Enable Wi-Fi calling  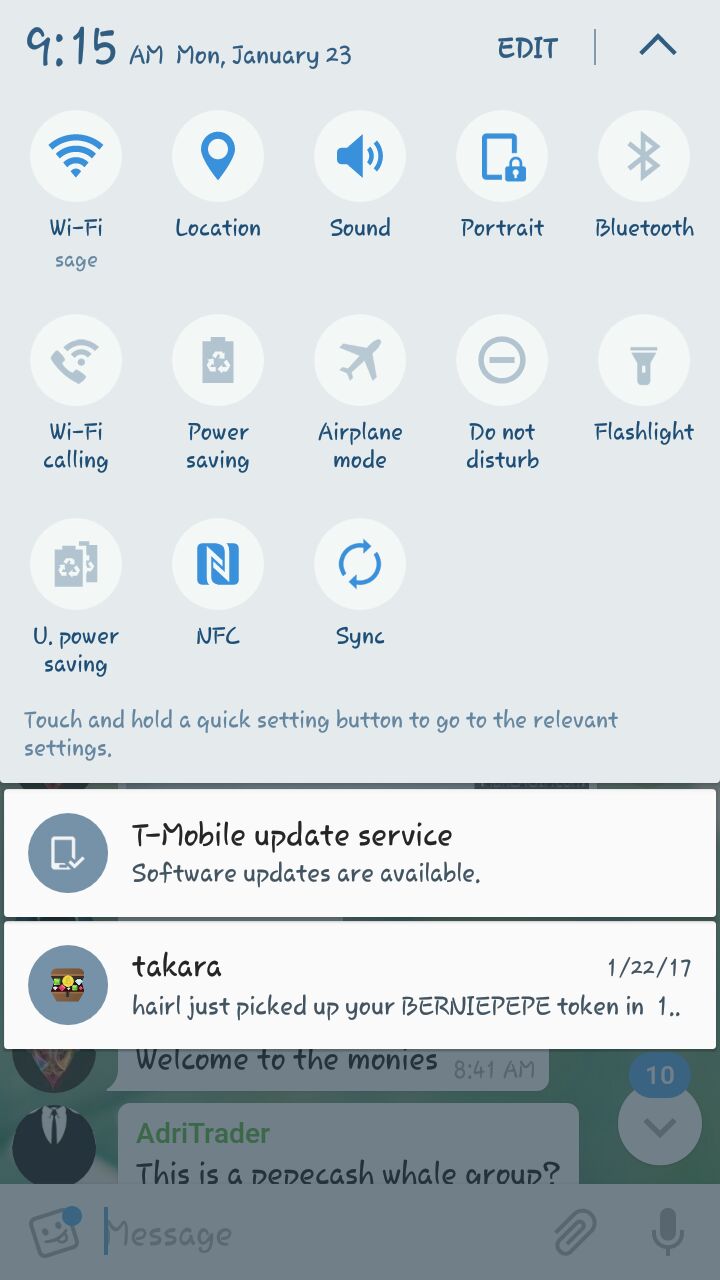76,361
